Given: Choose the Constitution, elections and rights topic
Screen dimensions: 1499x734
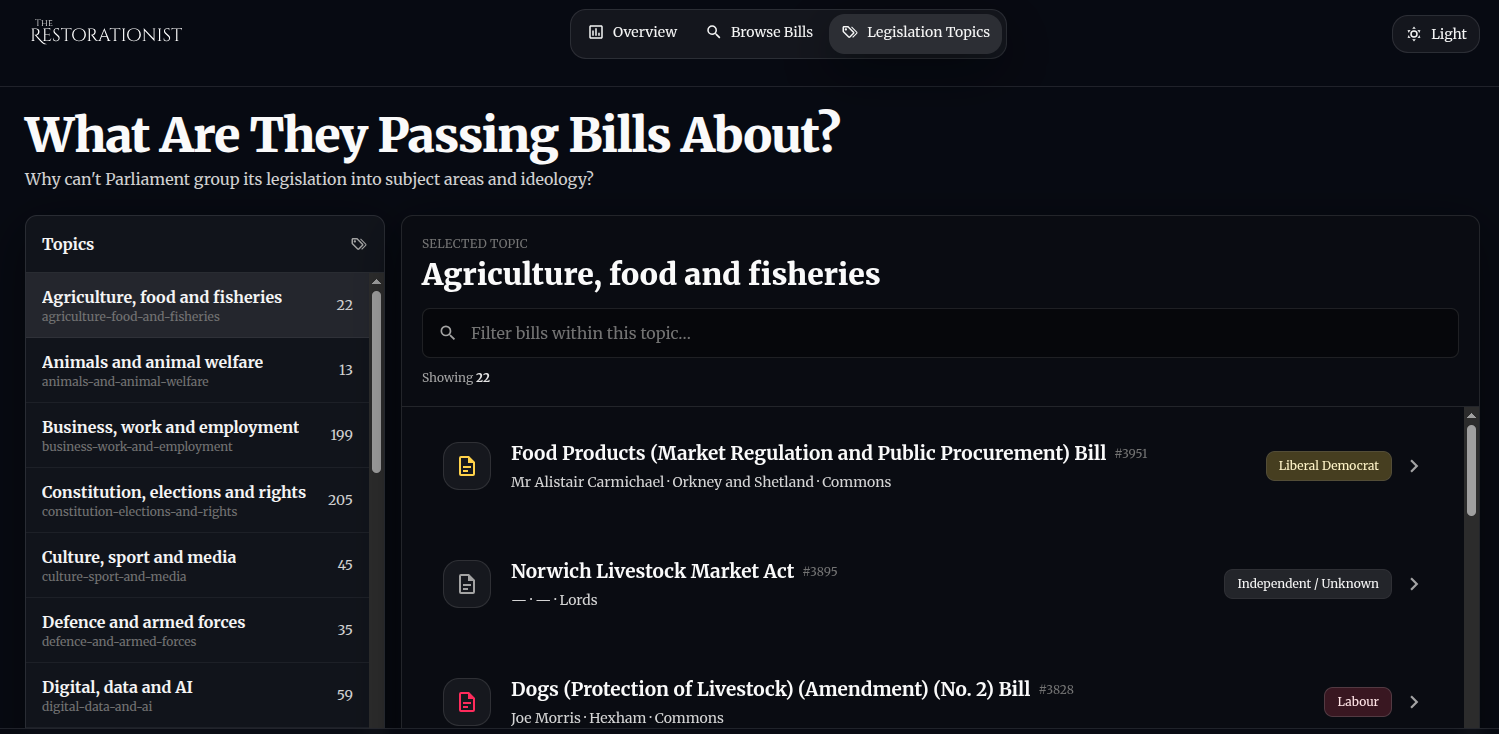Looking at the screenshot, I should [197, 500].
